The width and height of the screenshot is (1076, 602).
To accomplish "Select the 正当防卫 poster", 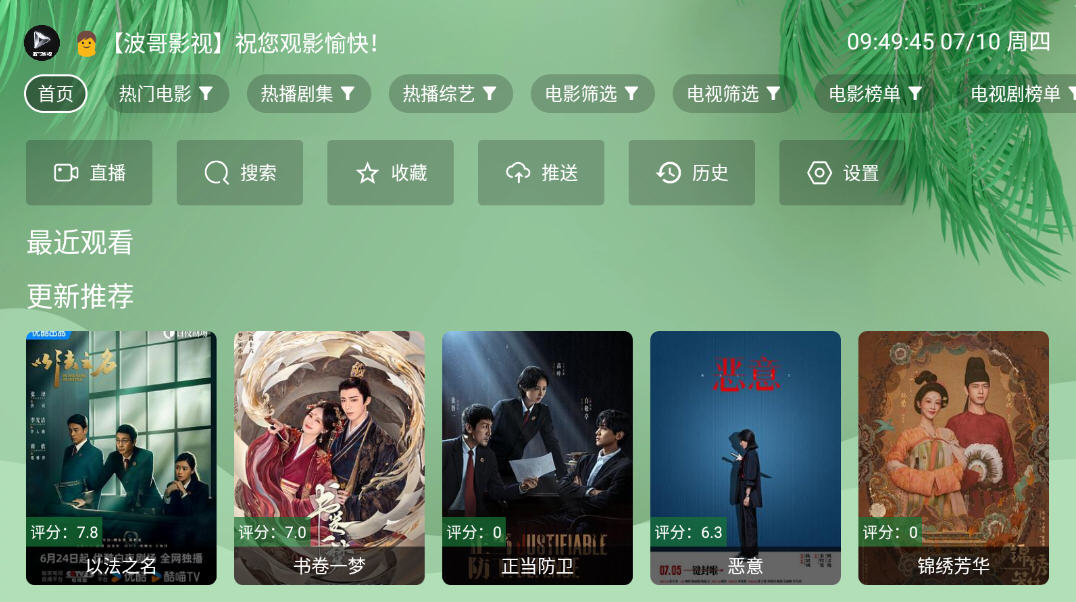I will [x=537, y=457].
